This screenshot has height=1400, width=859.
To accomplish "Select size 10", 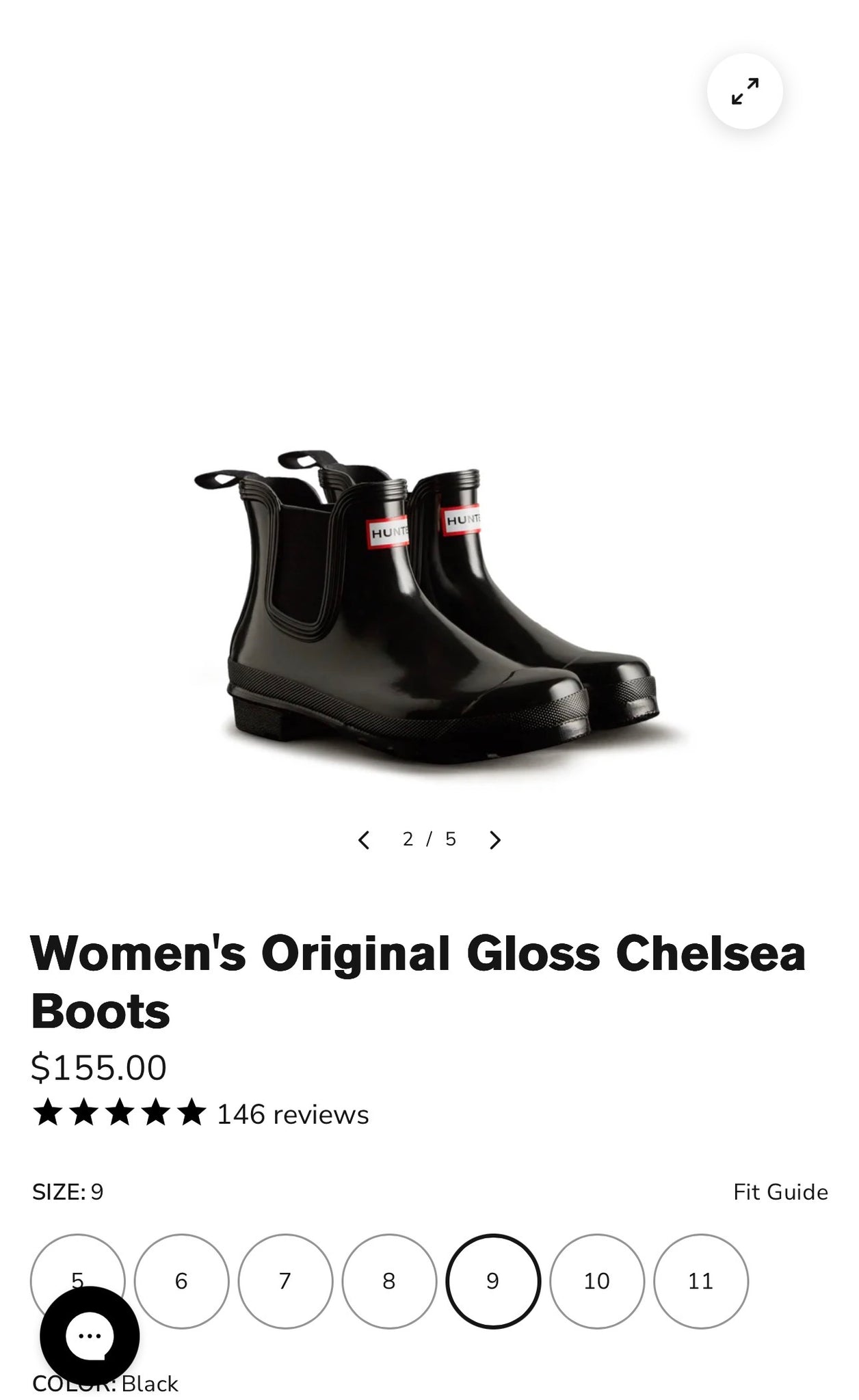I will point(597,1281).
